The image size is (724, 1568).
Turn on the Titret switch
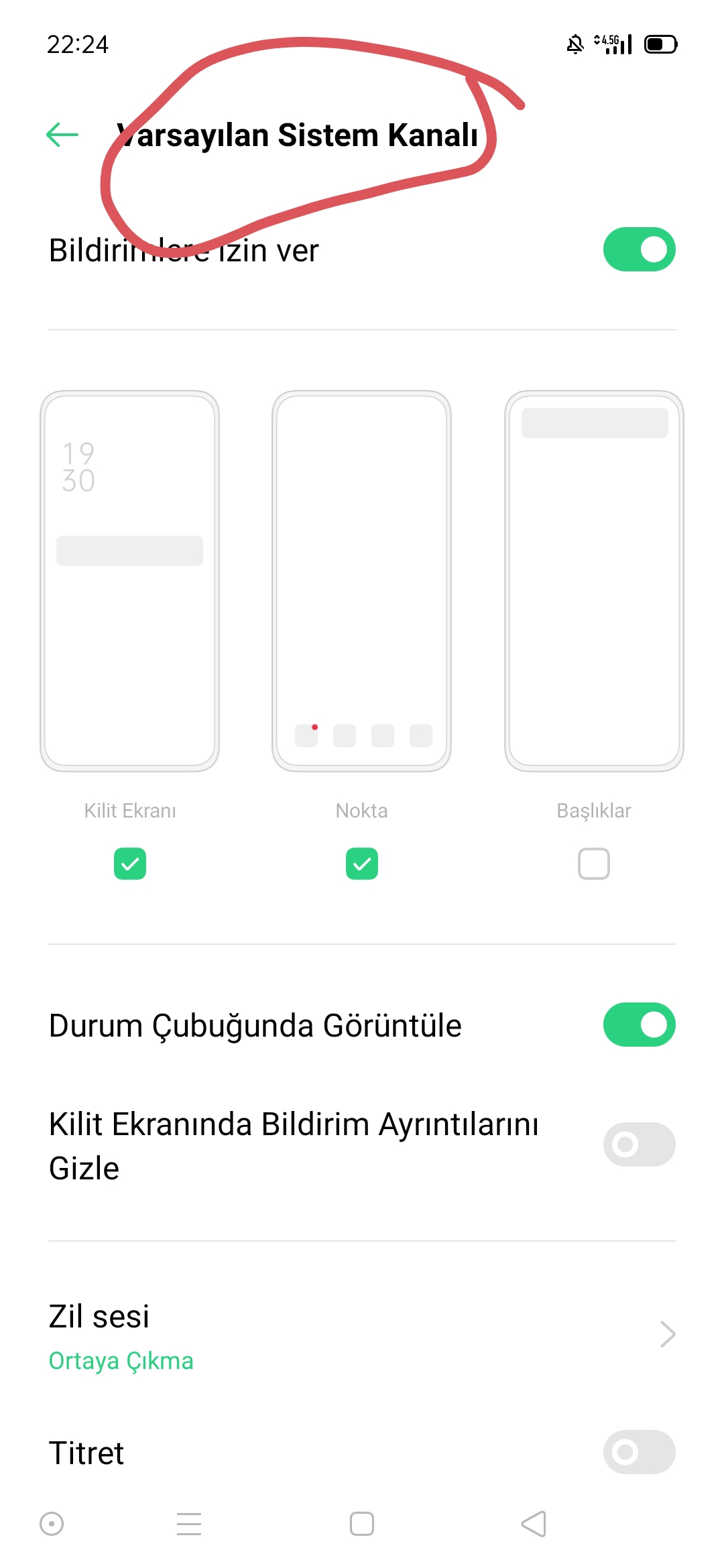tap(639, 1452)
